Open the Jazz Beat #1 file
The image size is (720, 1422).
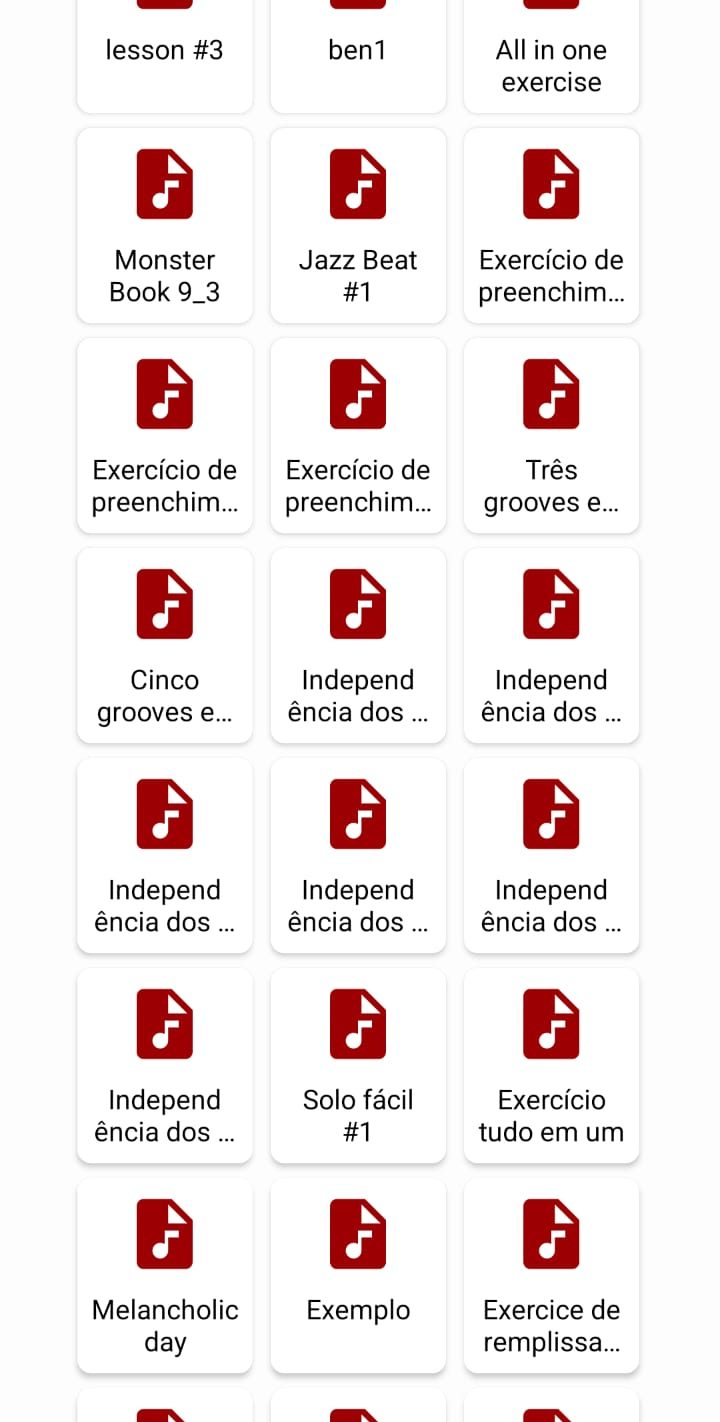pos(358,226)
